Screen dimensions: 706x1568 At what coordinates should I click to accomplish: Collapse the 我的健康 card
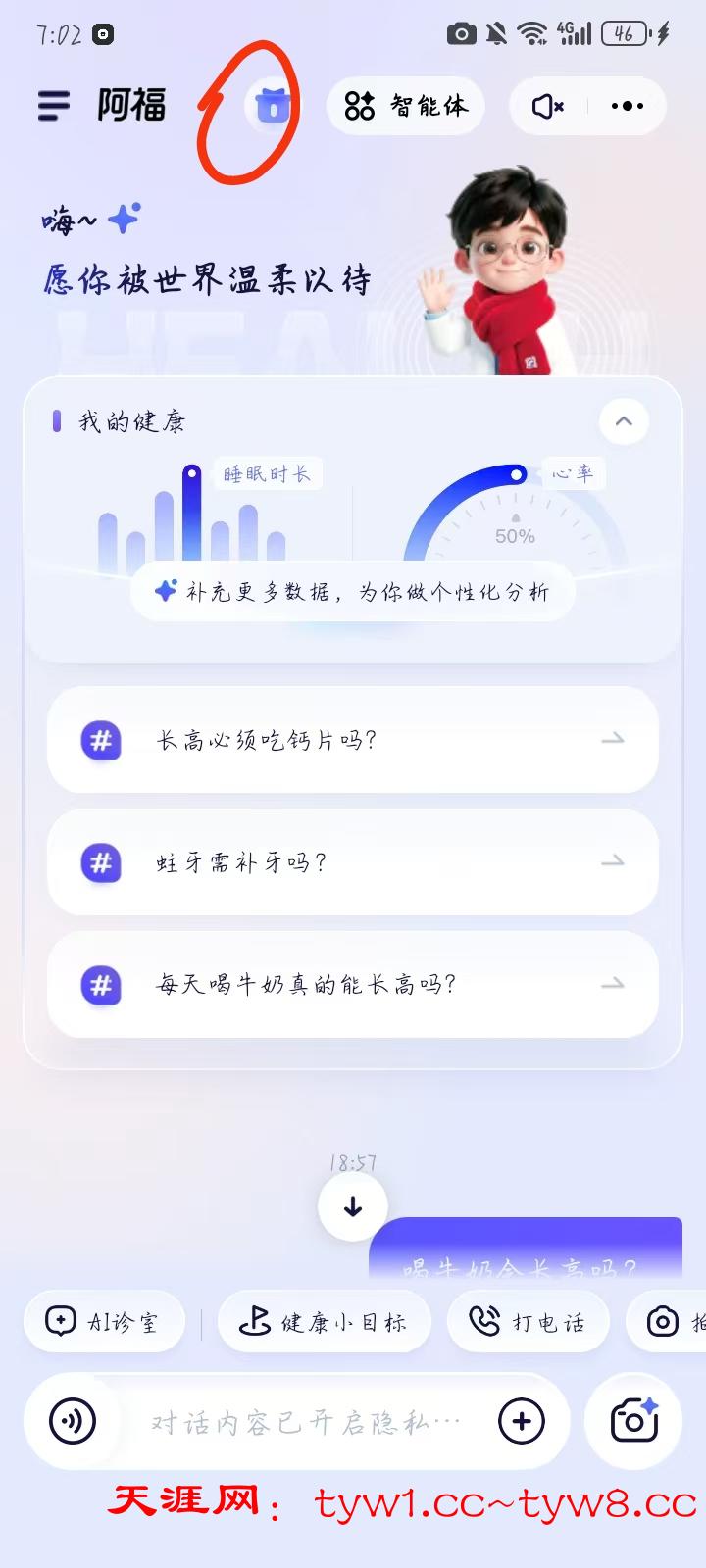pos(624,421)
